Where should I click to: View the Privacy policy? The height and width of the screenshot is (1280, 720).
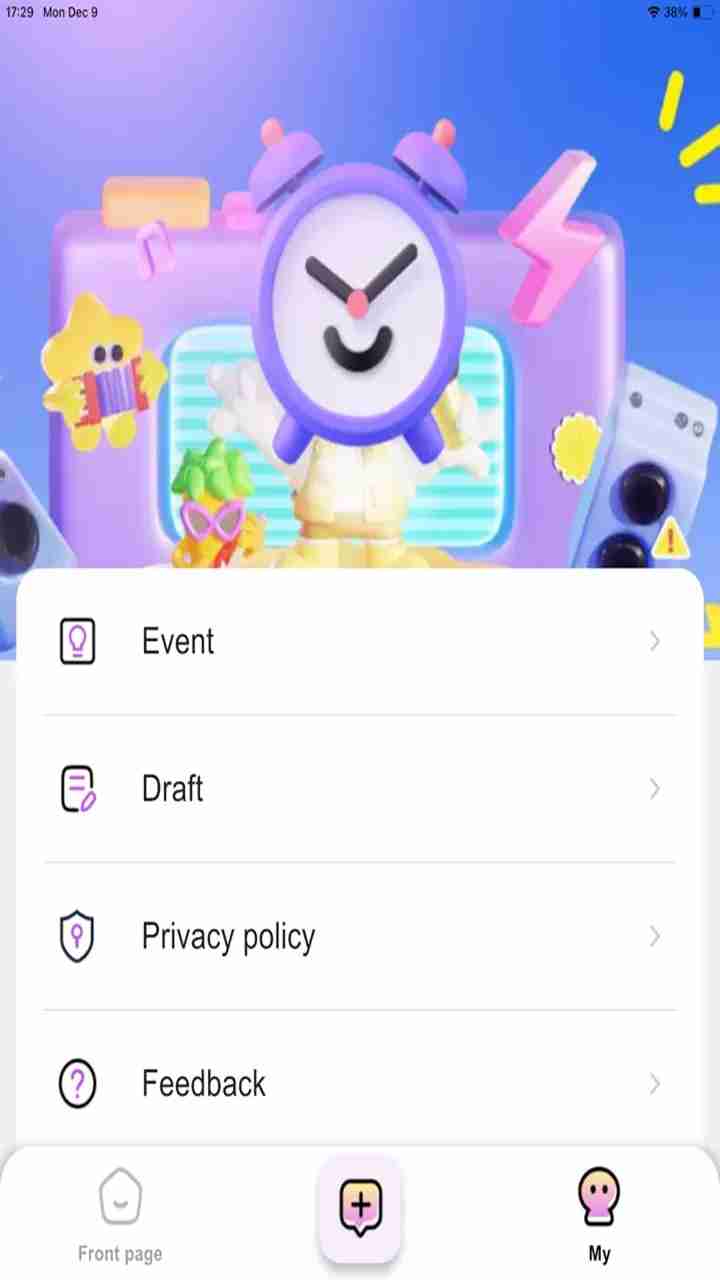(358, 936)
